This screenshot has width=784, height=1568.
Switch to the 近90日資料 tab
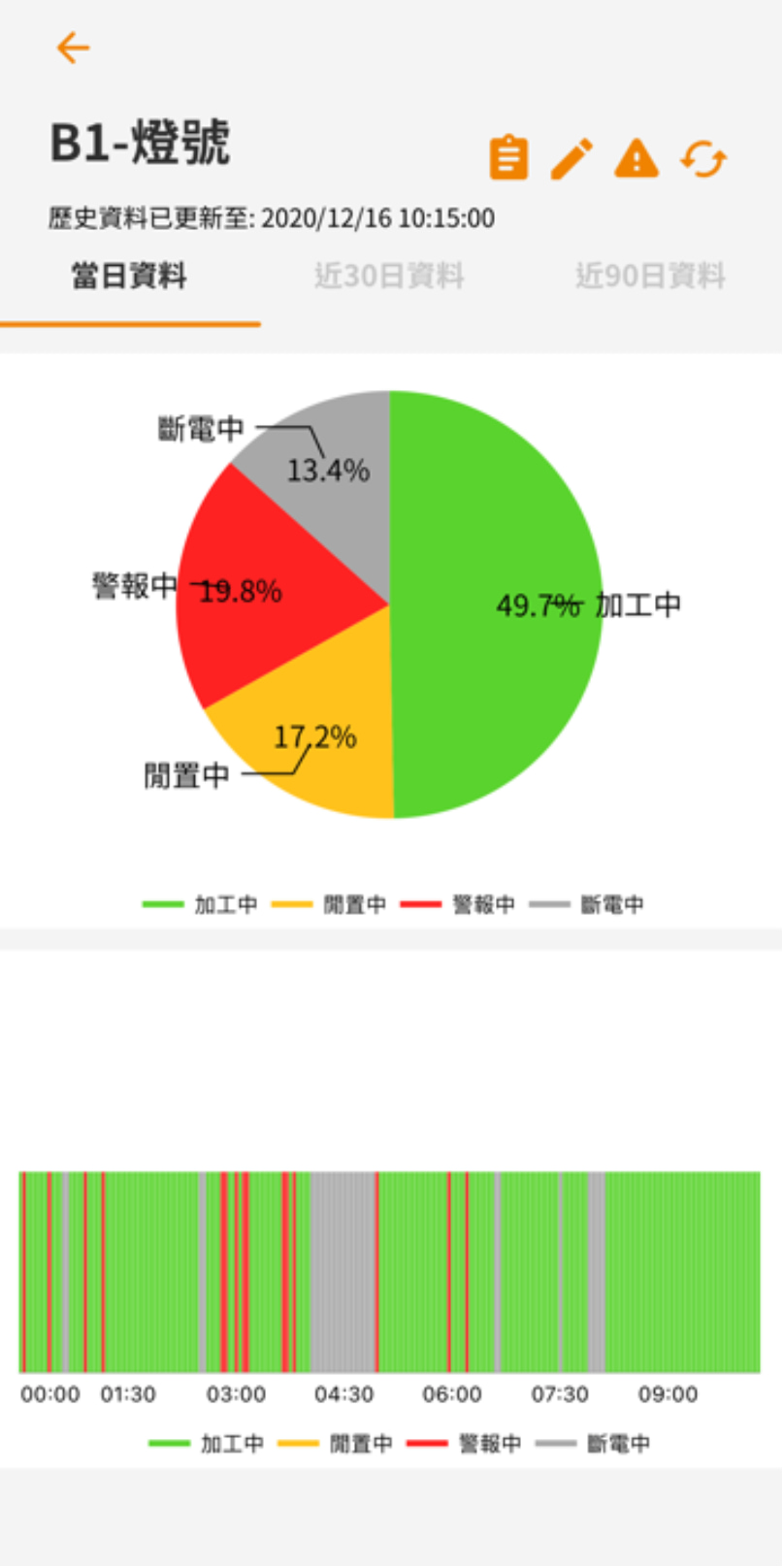click(x=650, y=277)
